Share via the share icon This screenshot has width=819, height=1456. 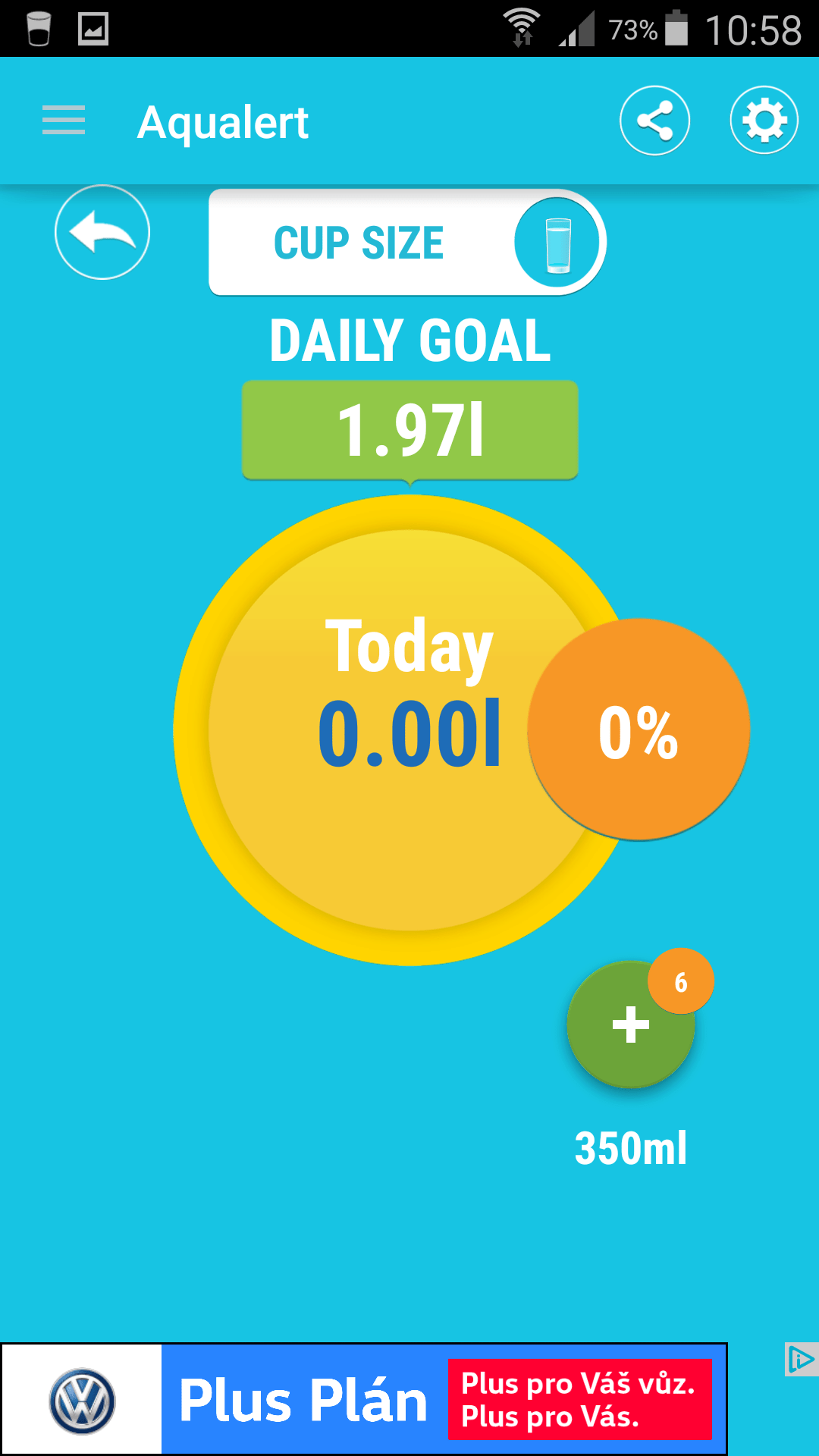point(654,121)
